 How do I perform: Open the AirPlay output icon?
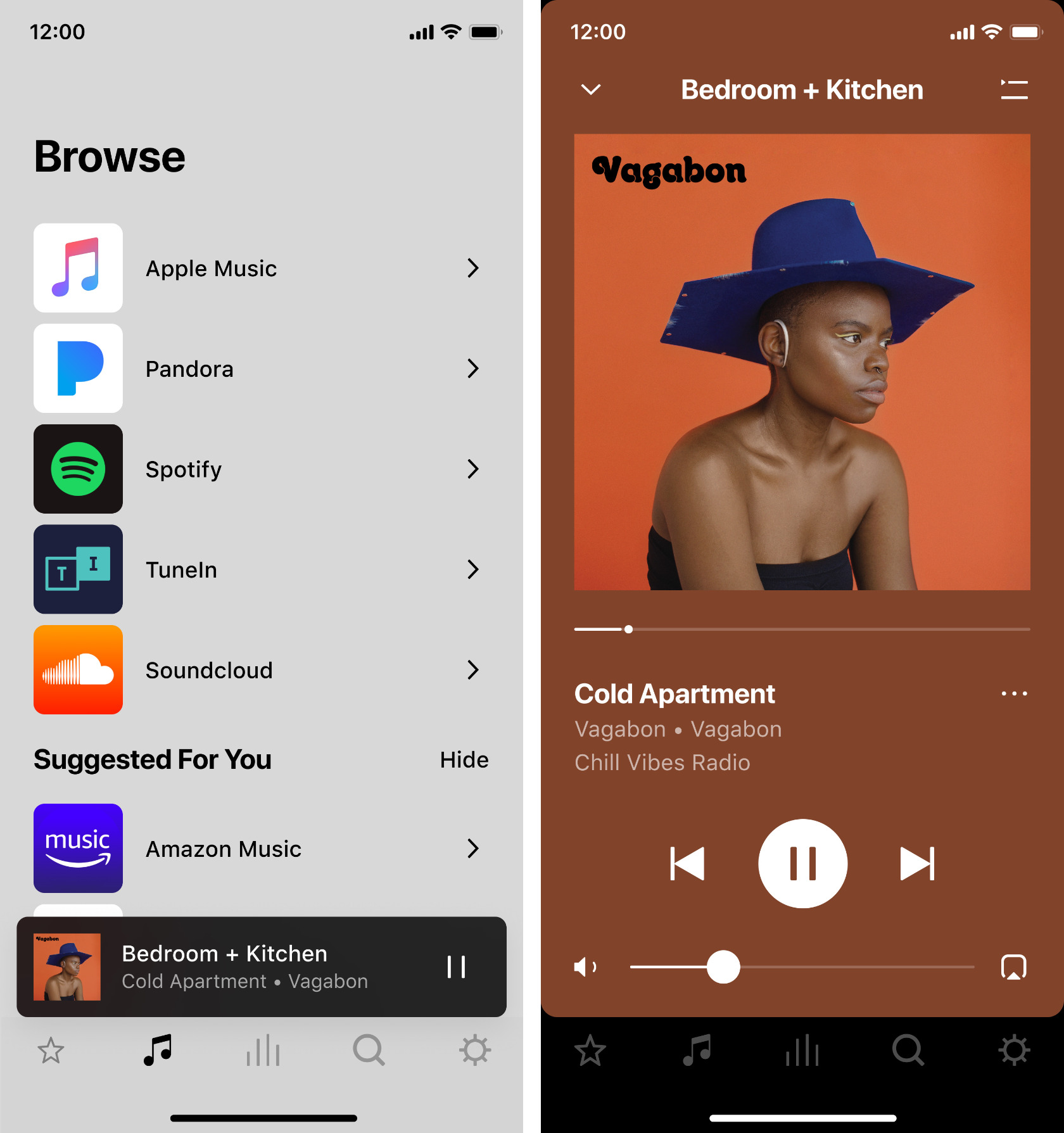pos(1013,967)
